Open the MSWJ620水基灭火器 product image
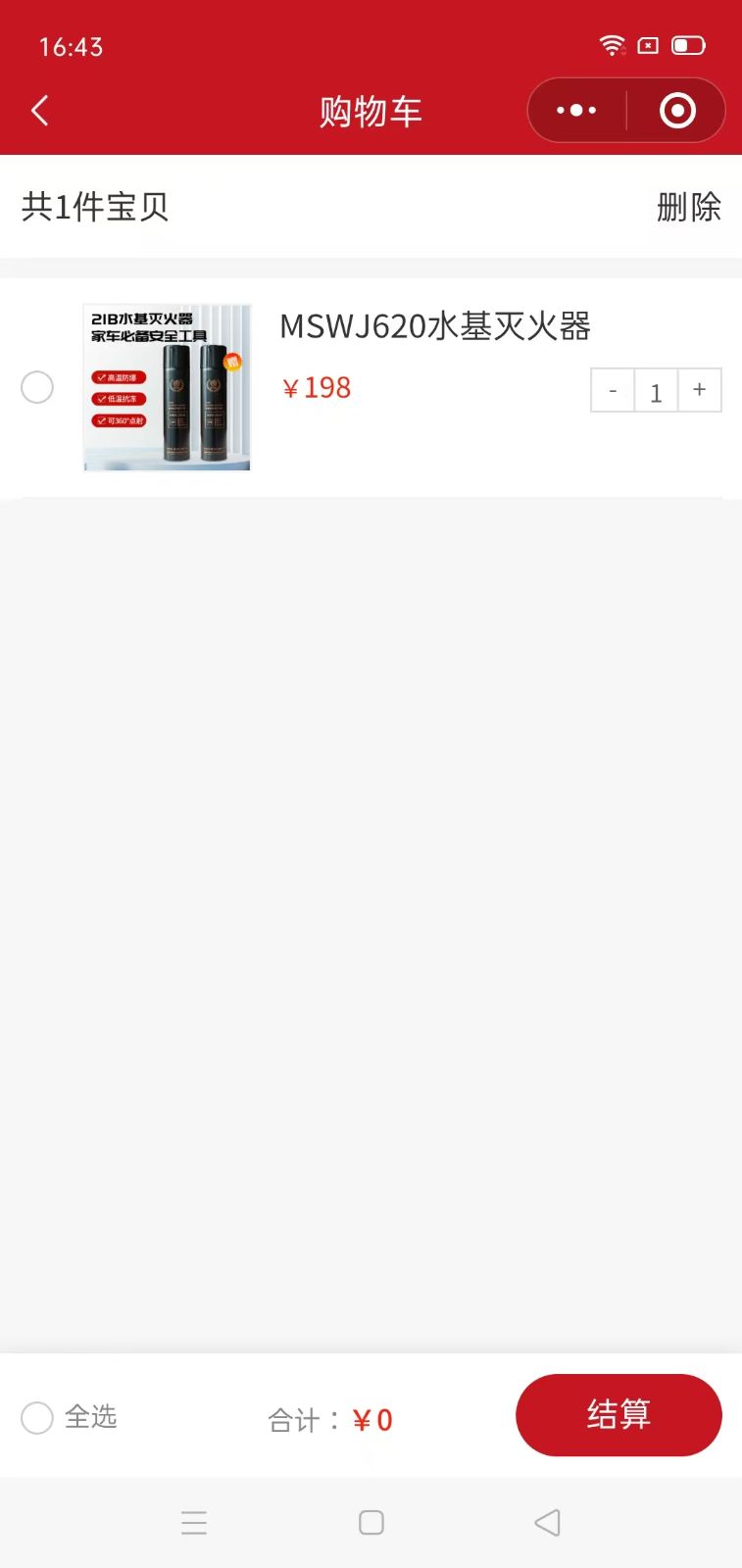742x1568 pixels. click(x=167, y=388)
